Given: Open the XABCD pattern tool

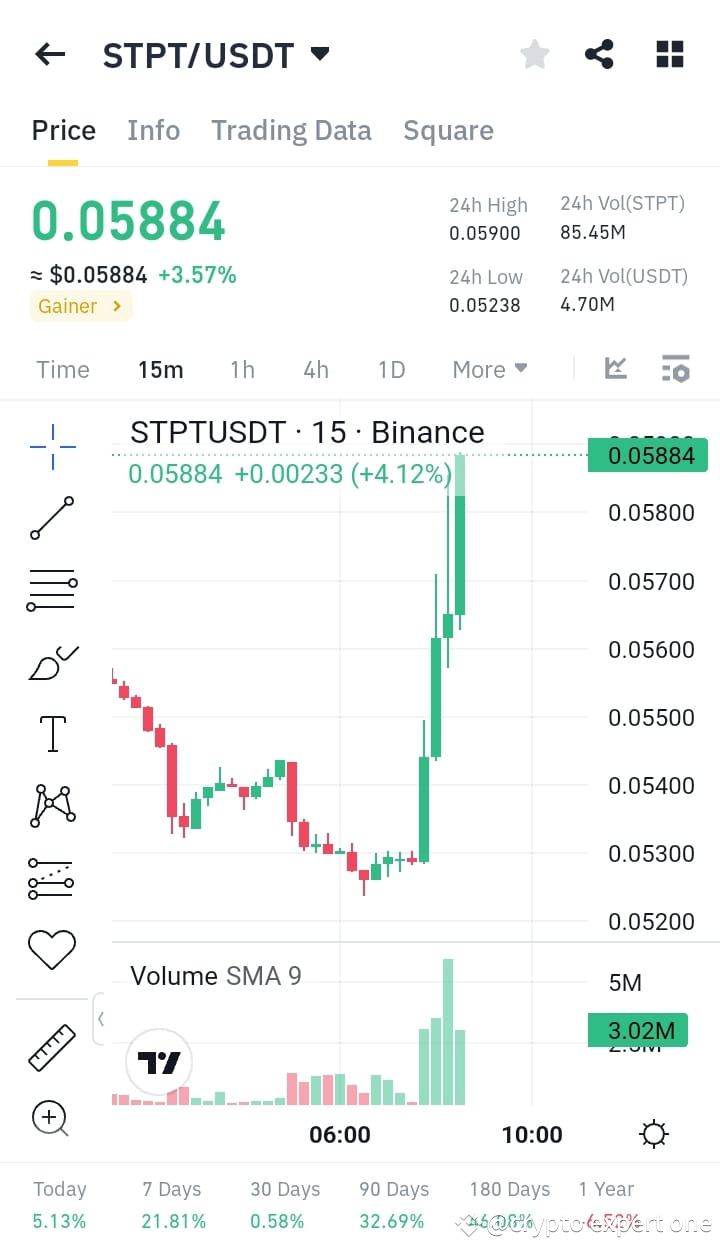Looking at the screenshot, I should tap(52, 803).
